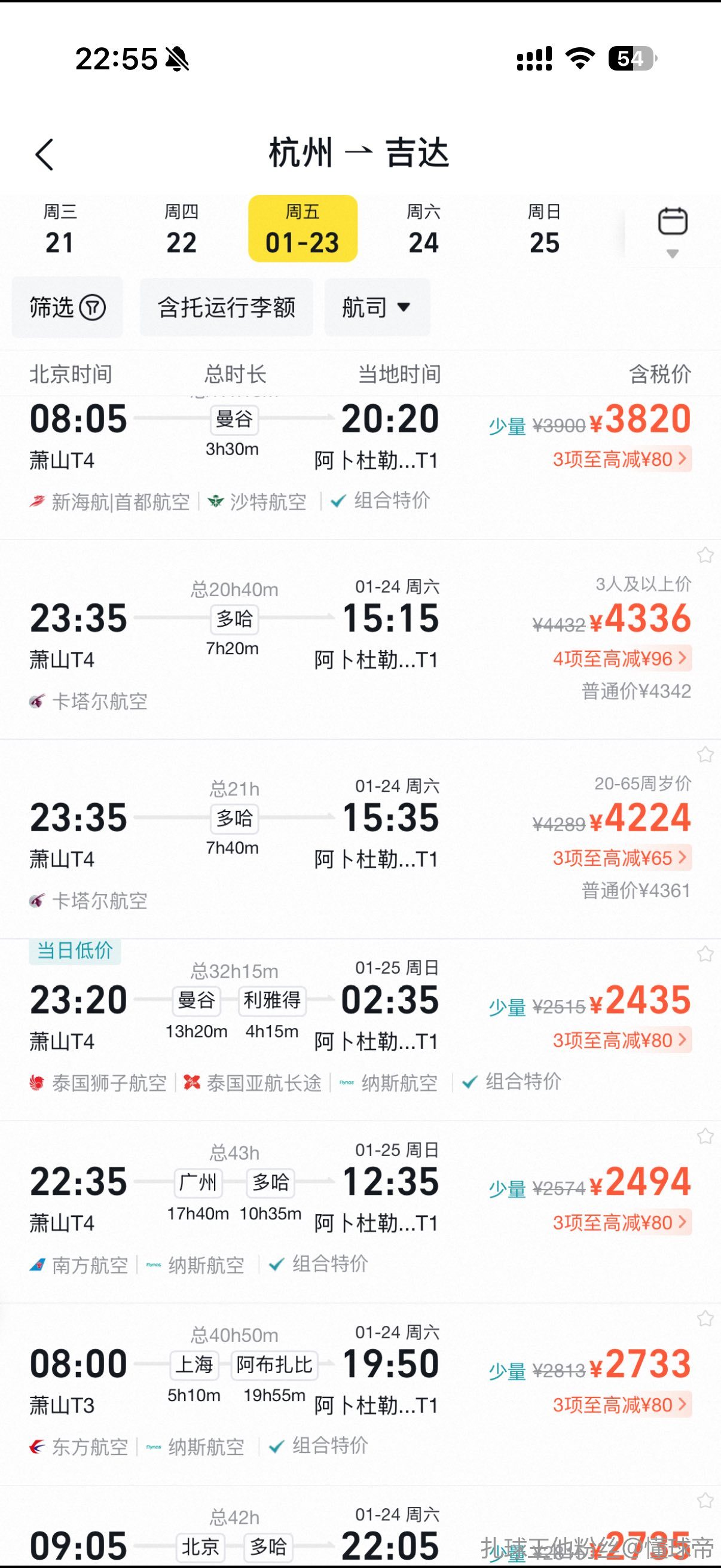Pick Sunday the 25th date tab
The height and width of the screenshot is (1568, 721).
544,230
